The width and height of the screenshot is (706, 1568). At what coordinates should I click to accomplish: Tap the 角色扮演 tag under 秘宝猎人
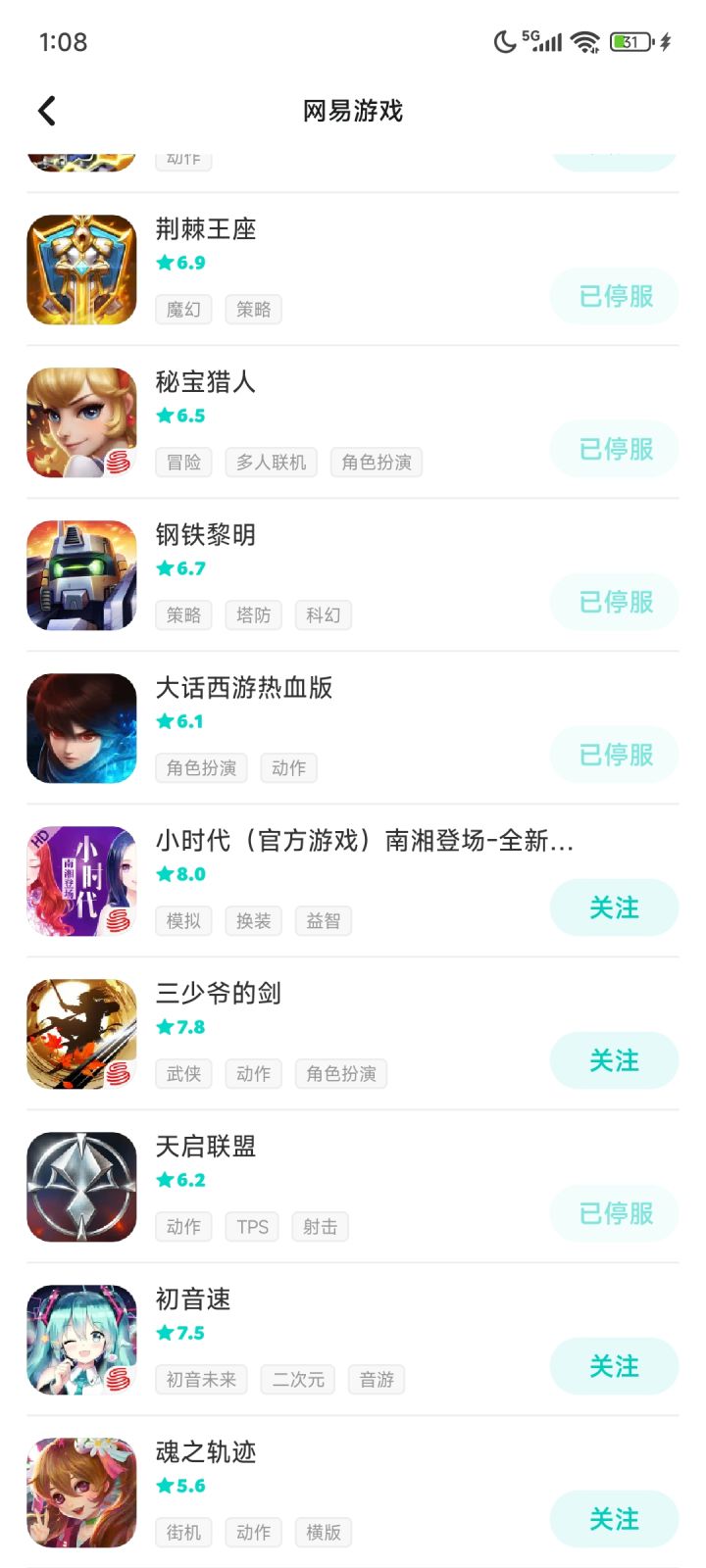(377, 462)
